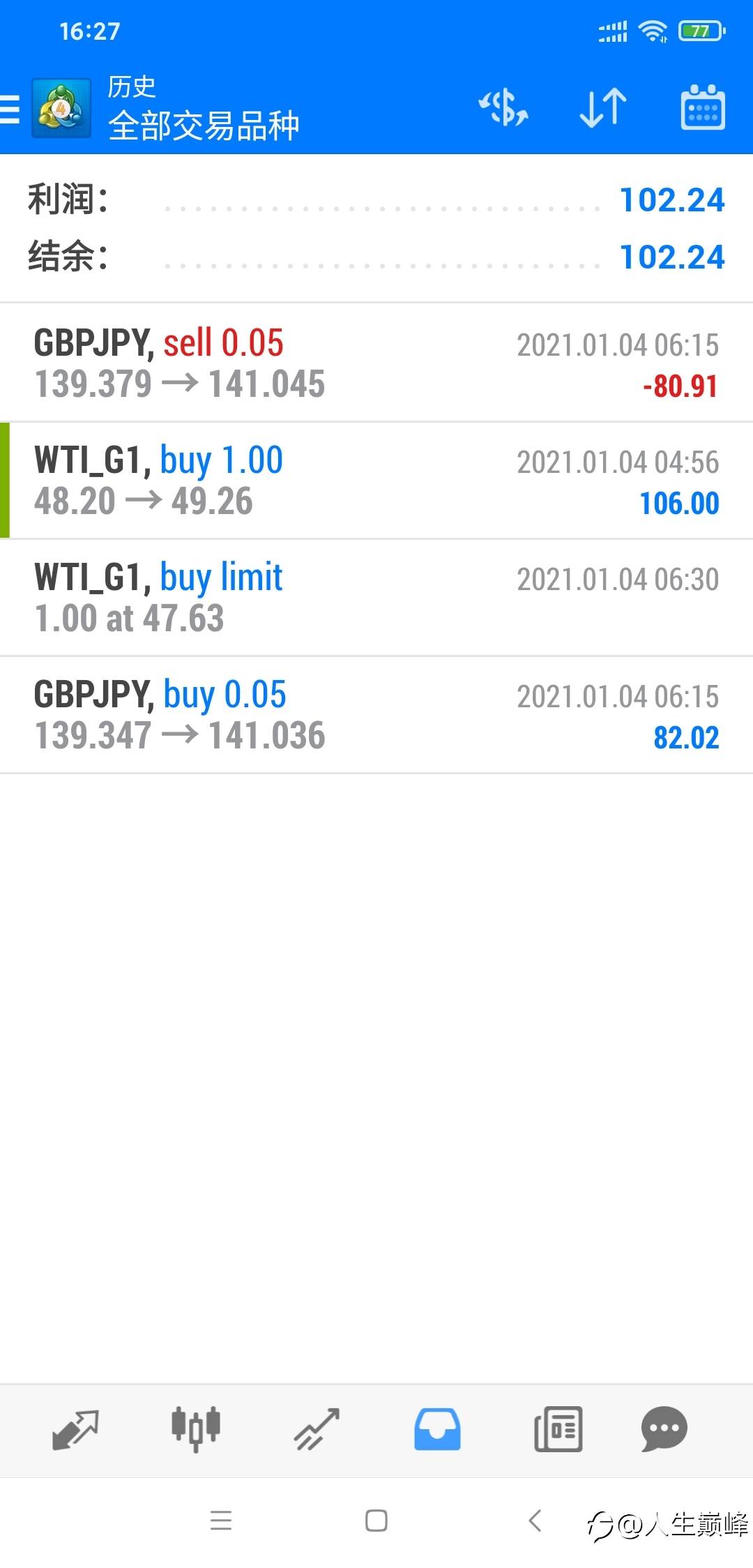Viewport: 753px width, 1568px height.
Task: Open the symbol filter currency icon
Action: point(503,108)
